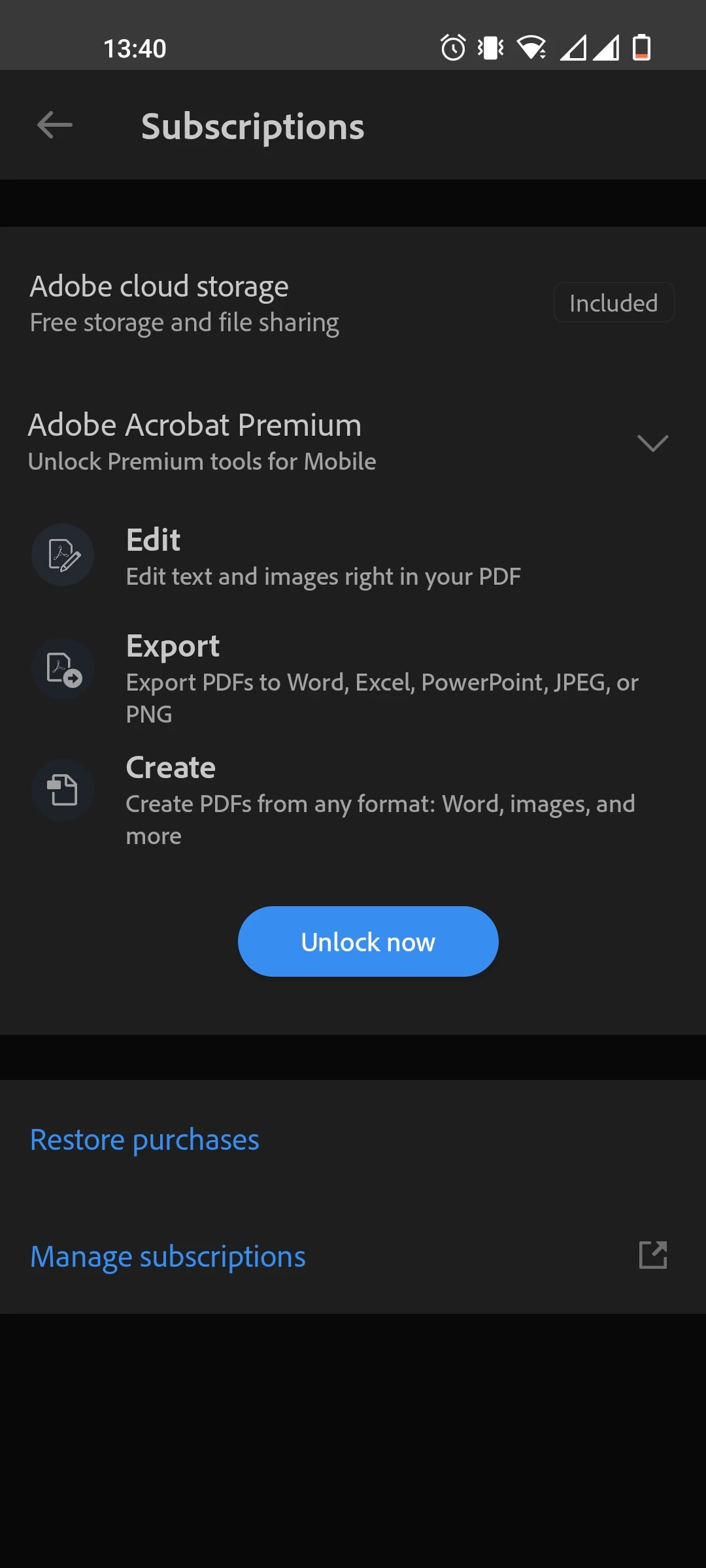Go back from Subscriptions screen
The image size is (706, 1568).
55,125
